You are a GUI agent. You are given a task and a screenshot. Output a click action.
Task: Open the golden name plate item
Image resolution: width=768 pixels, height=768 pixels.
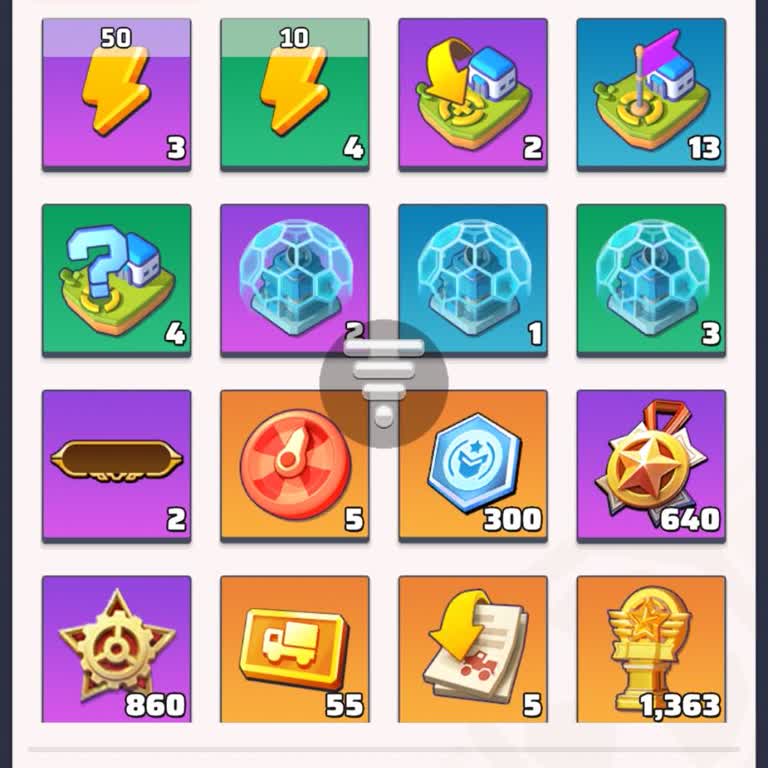116,465
